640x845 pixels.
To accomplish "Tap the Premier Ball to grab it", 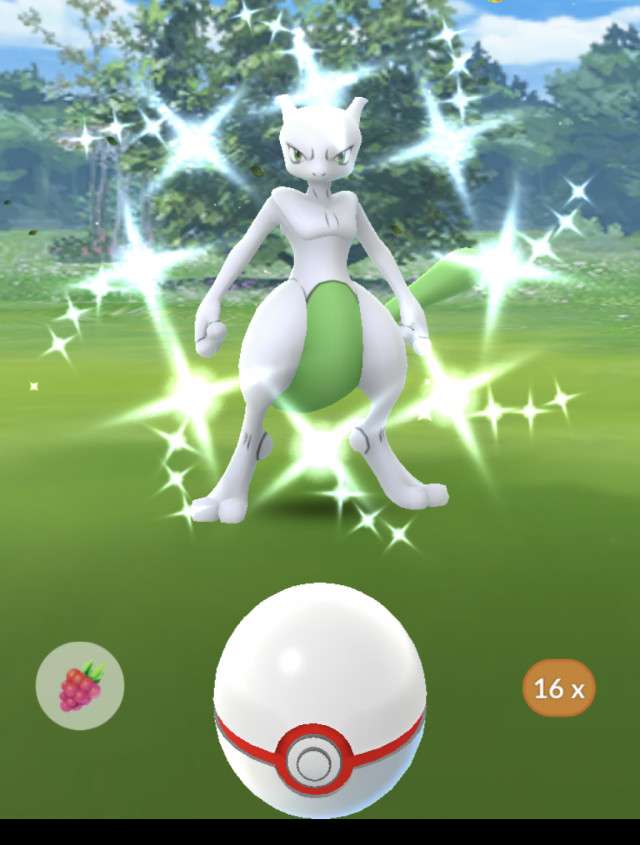I will click(319, 692).
